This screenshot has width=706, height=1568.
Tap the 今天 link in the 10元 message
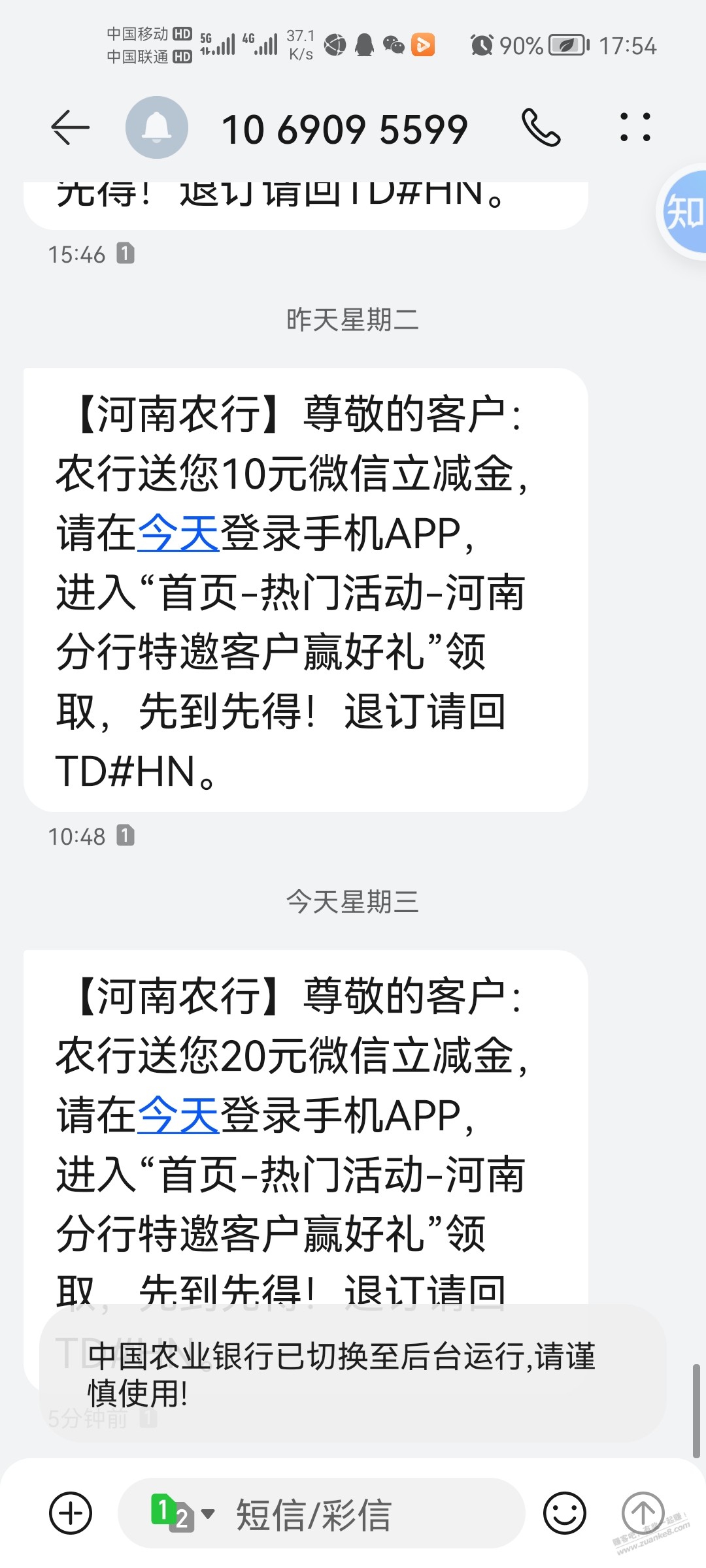[x=178, y=534]
